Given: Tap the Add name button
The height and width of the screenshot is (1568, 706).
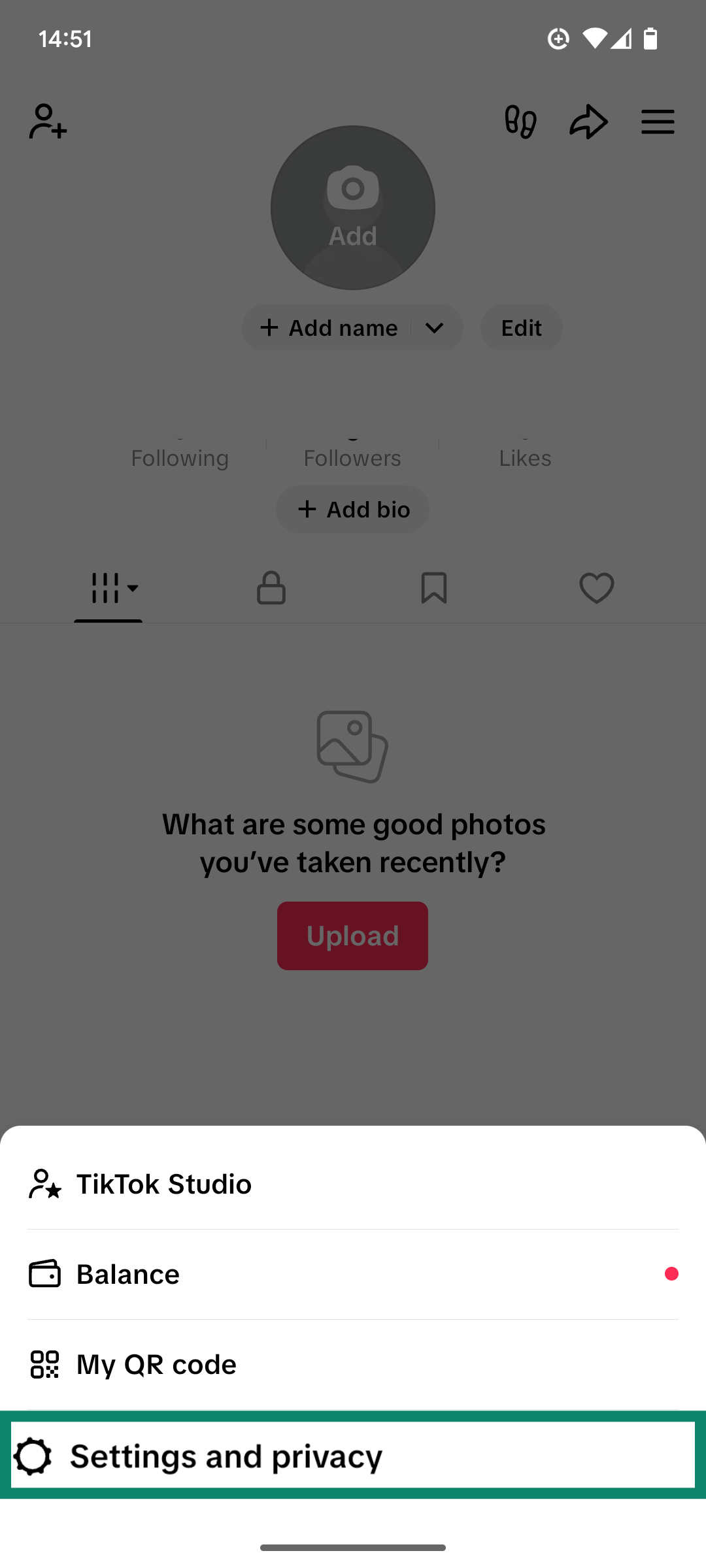Looking at the screenshot, I should pos(330,328).
